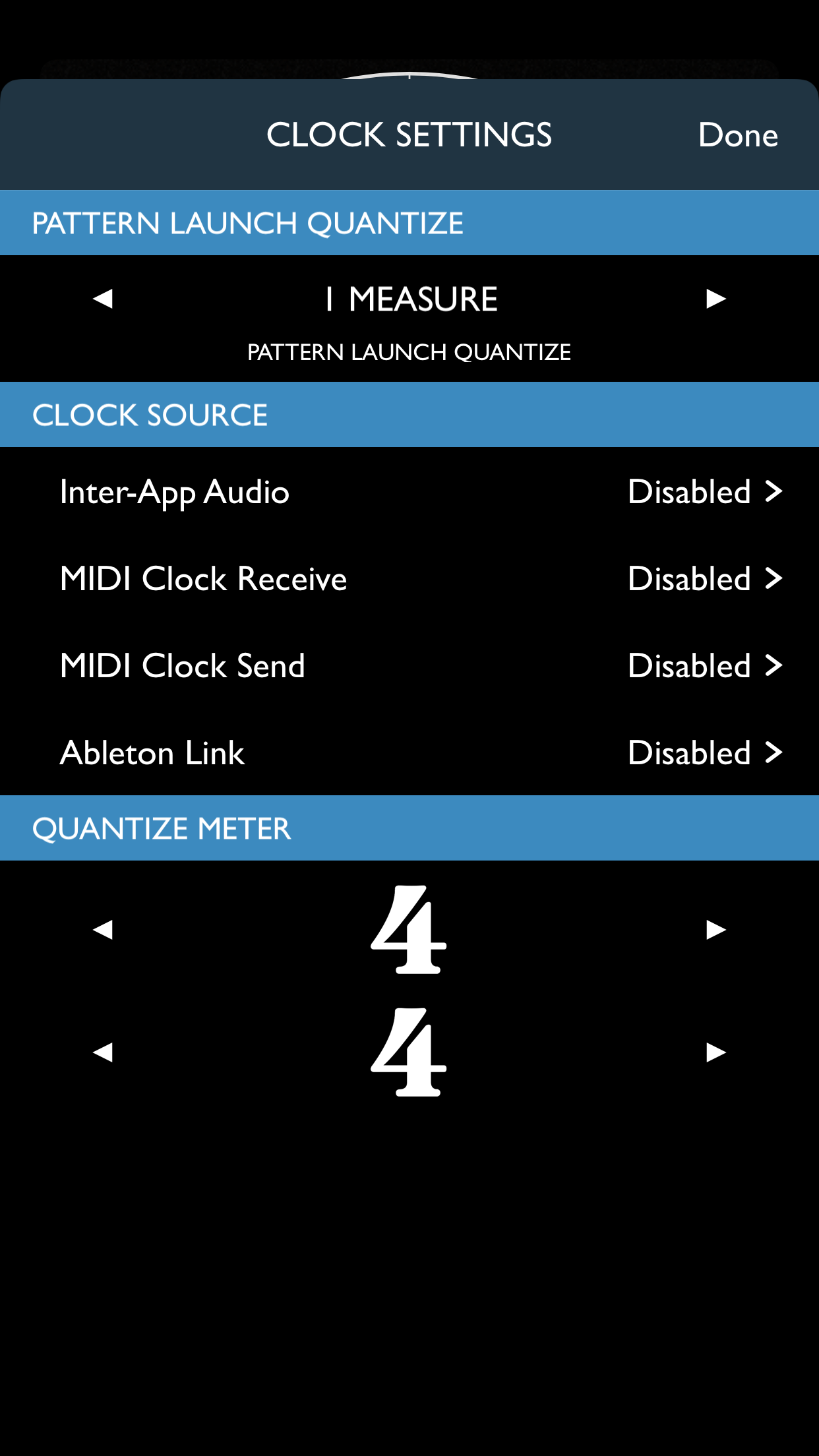Click the right arrow to increase Pattern Launch Quantize
Screen dimensions: 819x1456
click(x=715, y=299)
